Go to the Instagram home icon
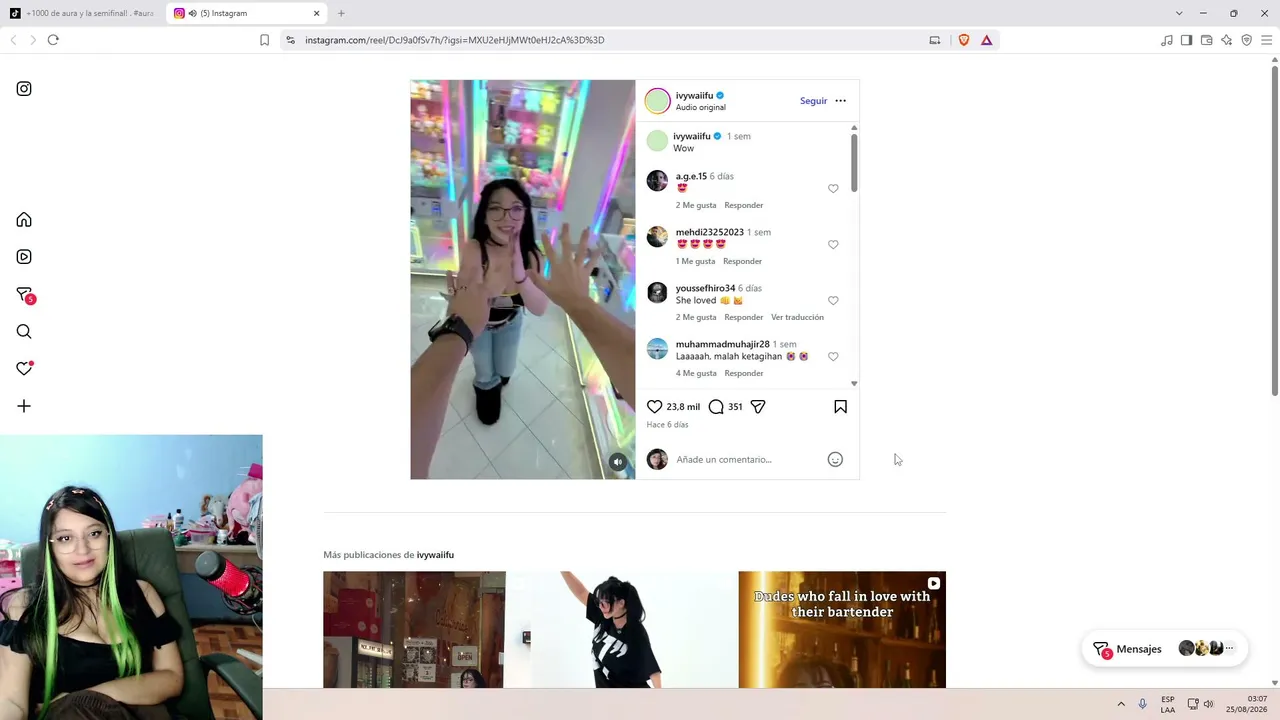This screenshot has height=720, width=1280. pos(24,220)
